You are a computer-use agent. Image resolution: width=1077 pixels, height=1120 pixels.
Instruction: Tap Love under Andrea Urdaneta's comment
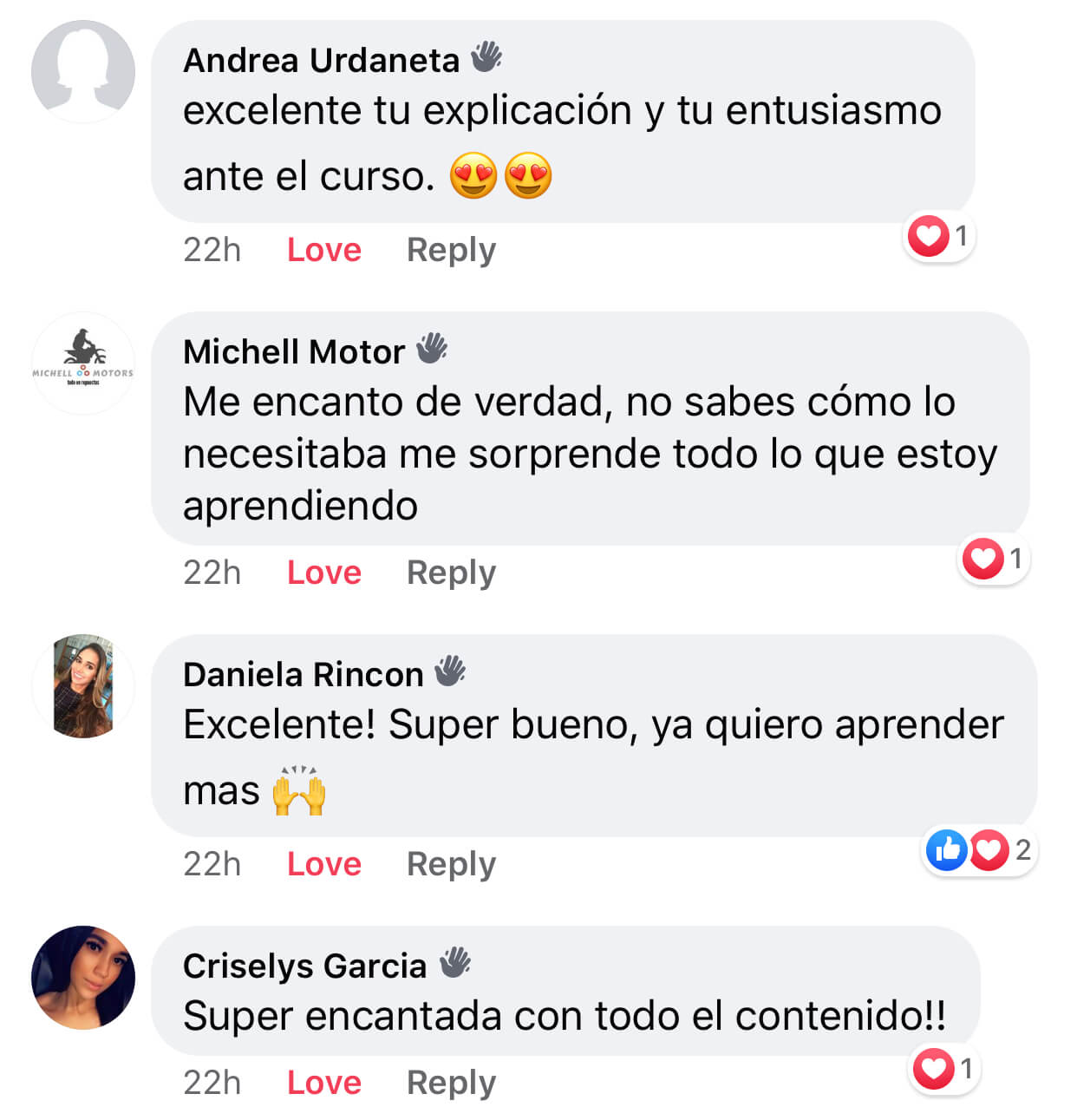click(323, 250)
